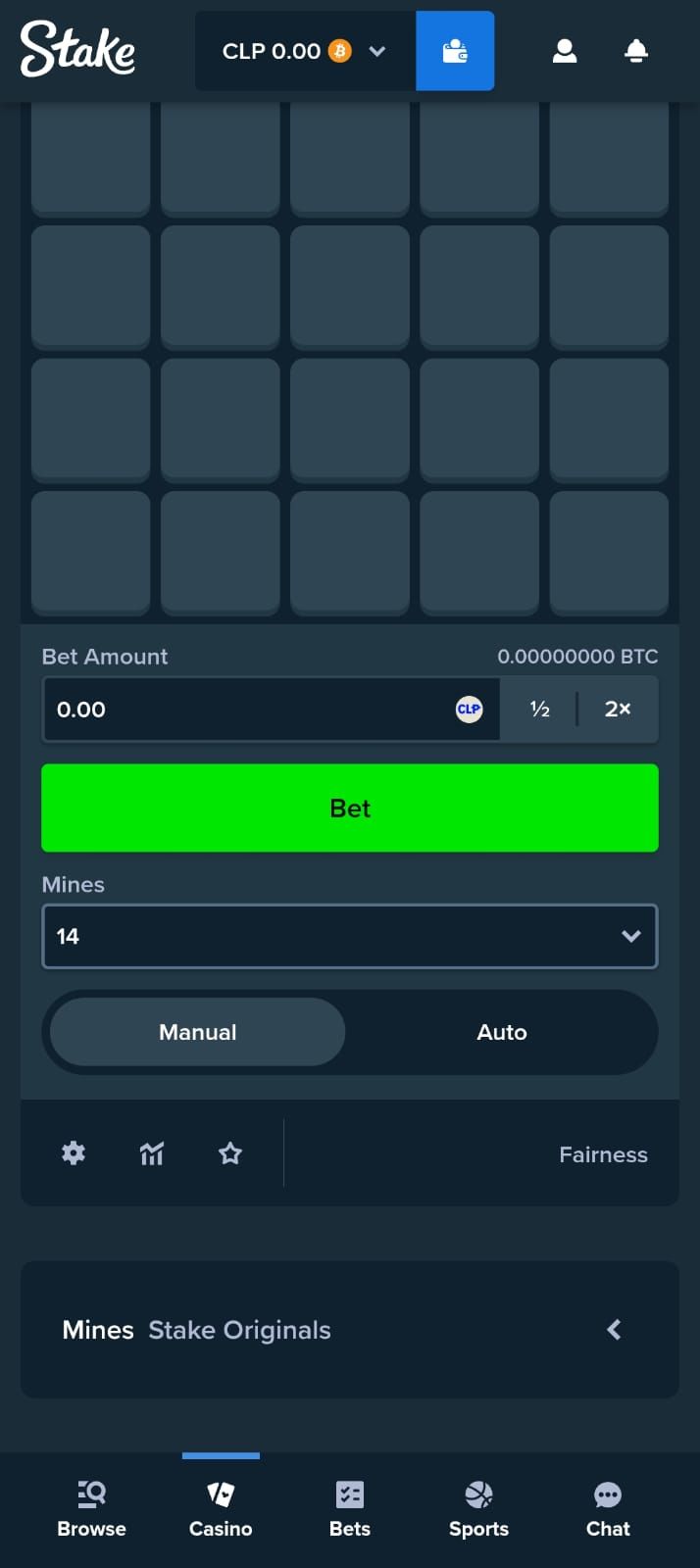
Task: Open the Fairness link
Action: tap(603, 1154)
